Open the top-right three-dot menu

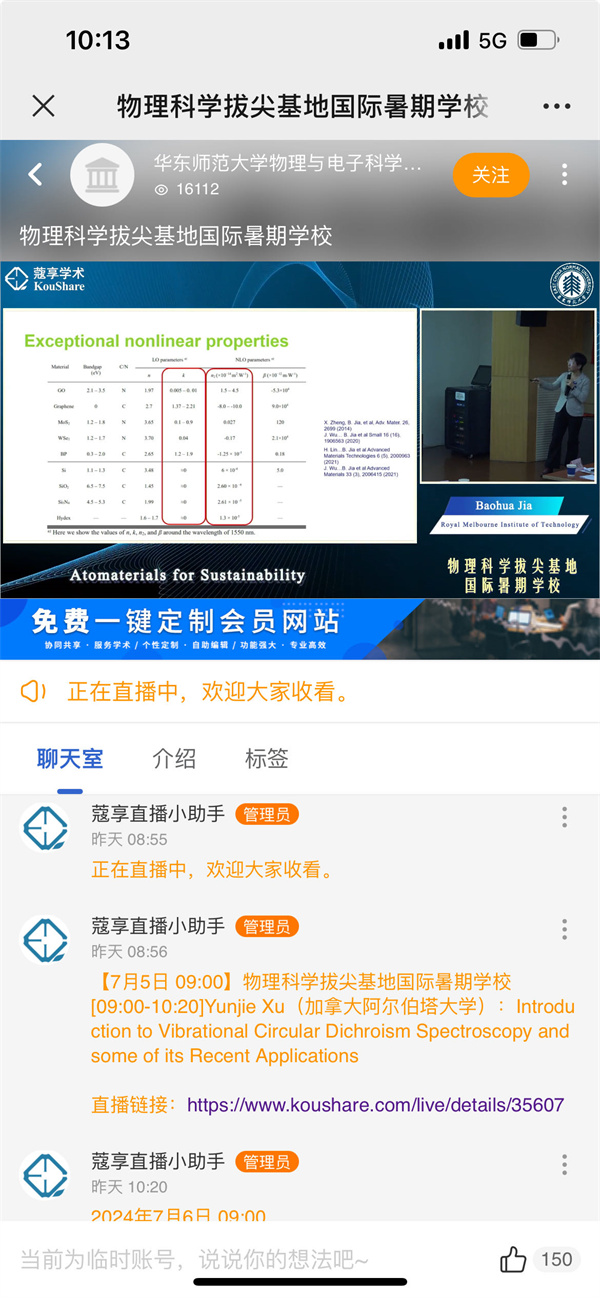(556, 106)
